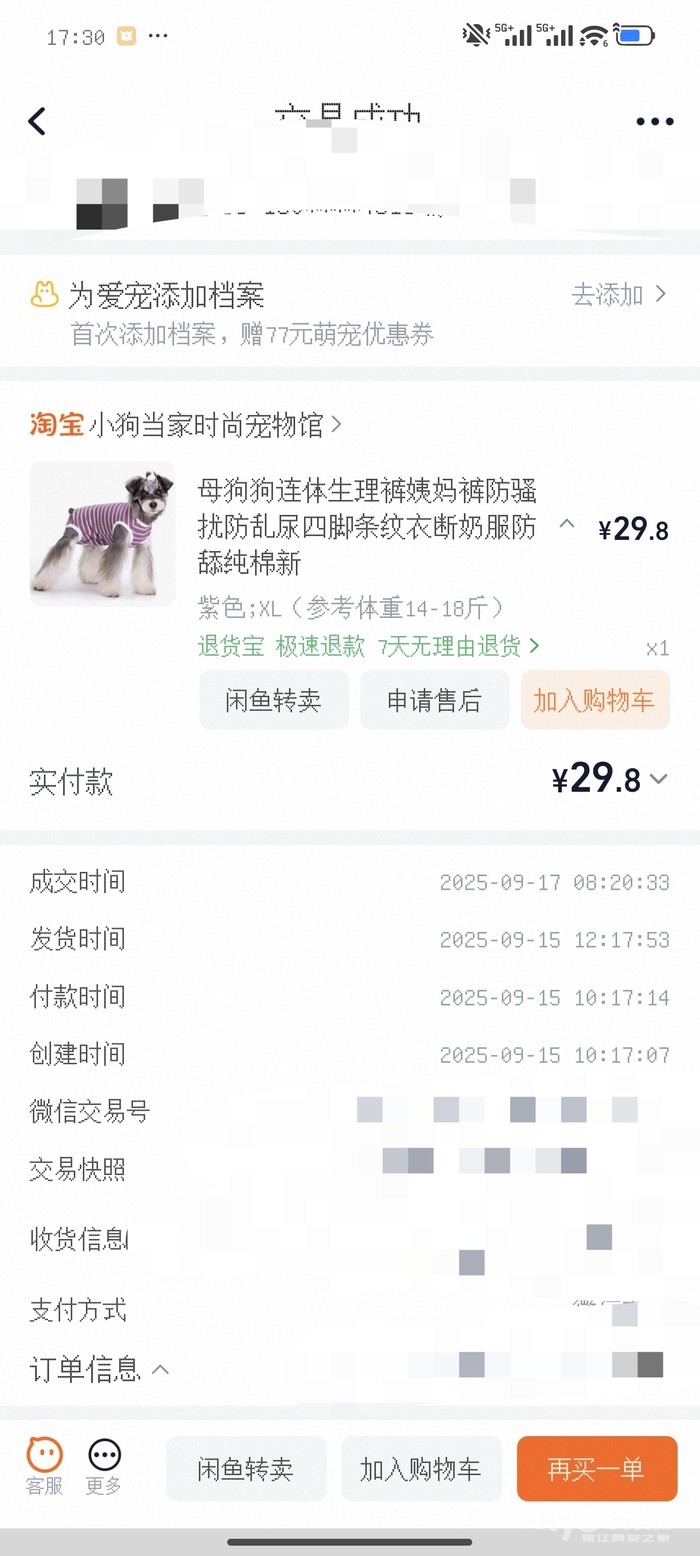Tap the light orange 加入购物车 button
The height and width of the screenshot is (1556, 700).
pos(594,700)
